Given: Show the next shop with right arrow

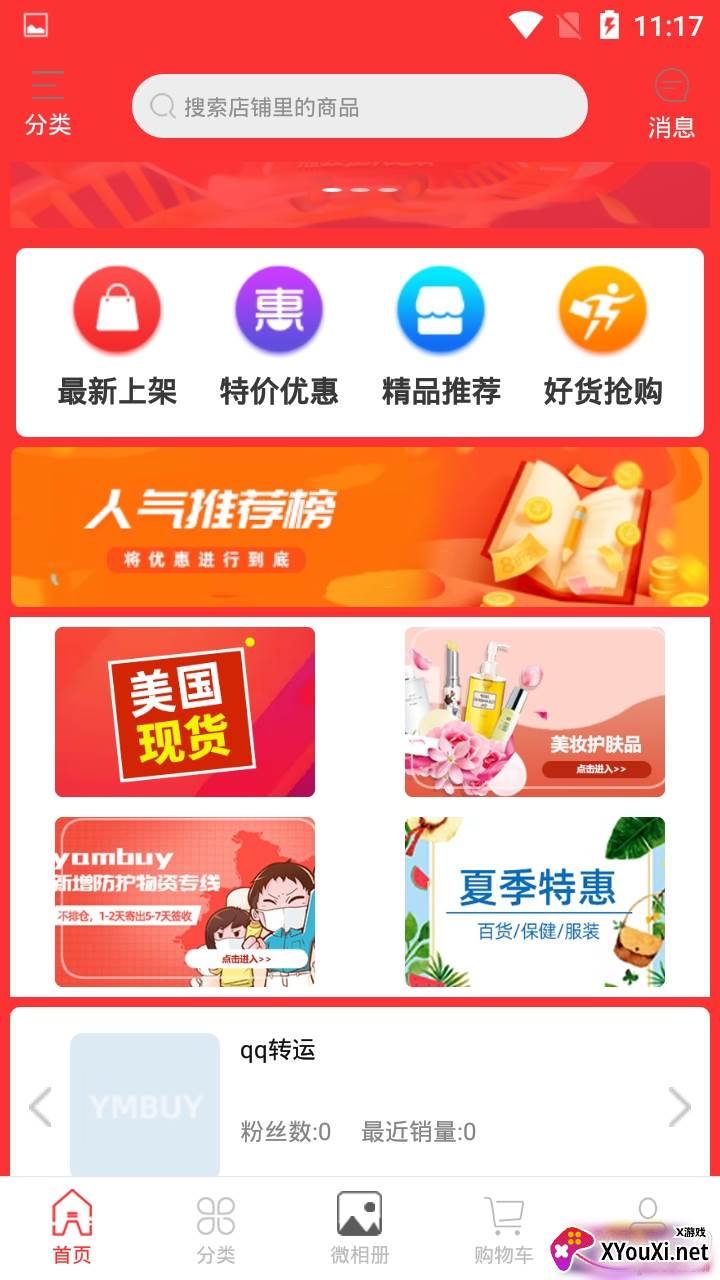Looking at the screenshot, I should point(680,1107).
